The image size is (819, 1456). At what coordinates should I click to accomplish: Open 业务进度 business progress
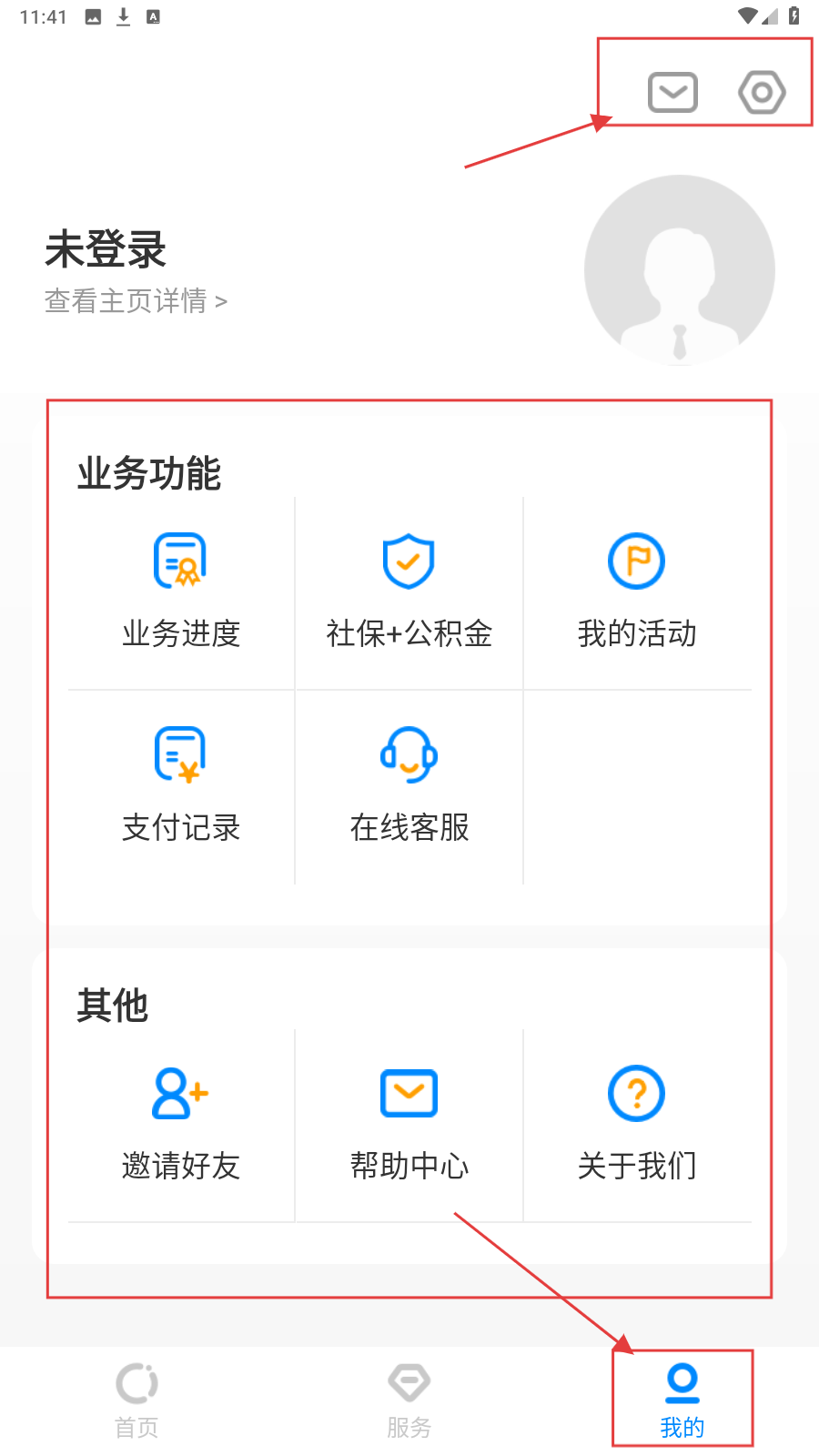click(181, 591)
